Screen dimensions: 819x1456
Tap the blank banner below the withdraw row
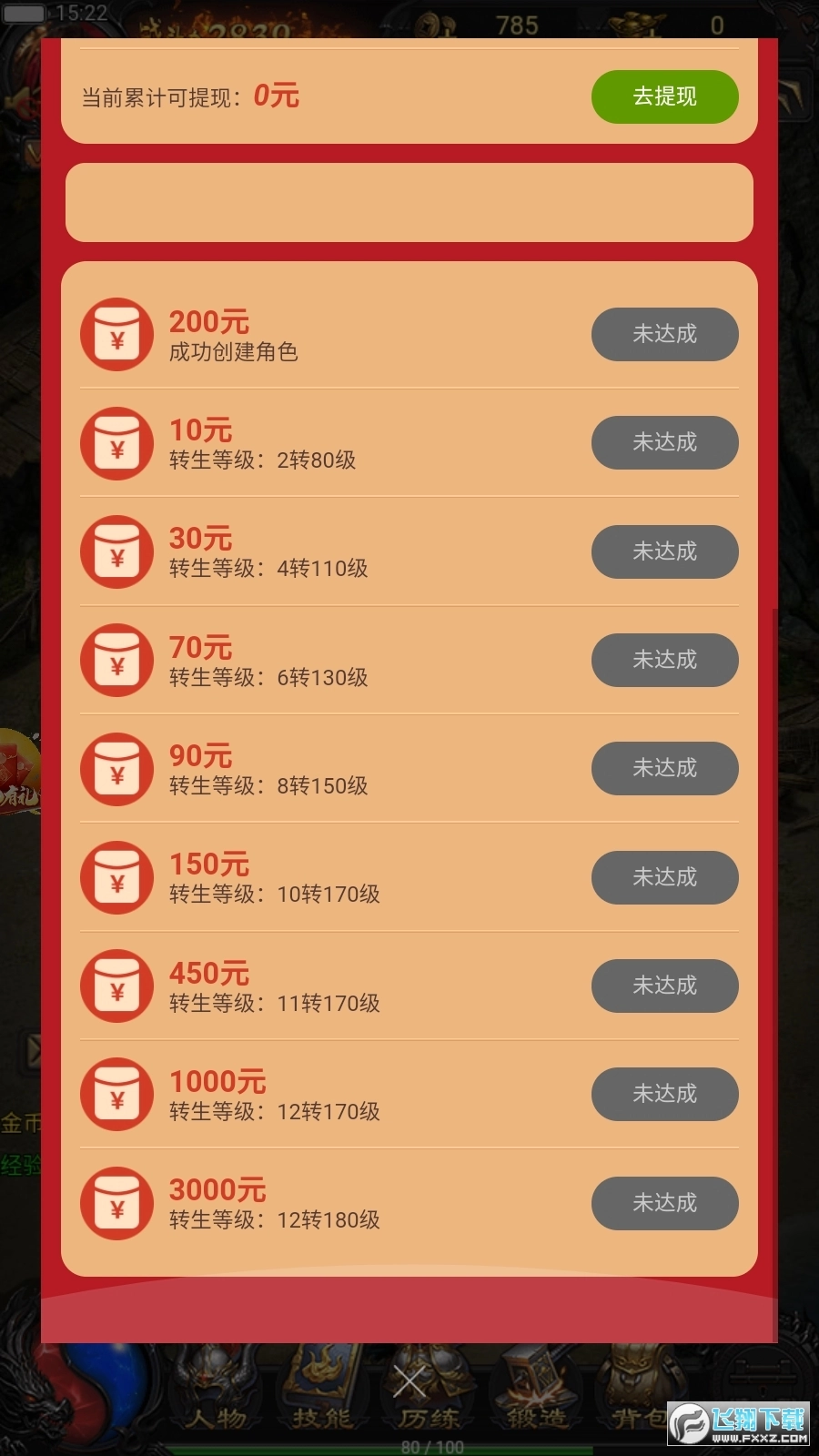409,203
